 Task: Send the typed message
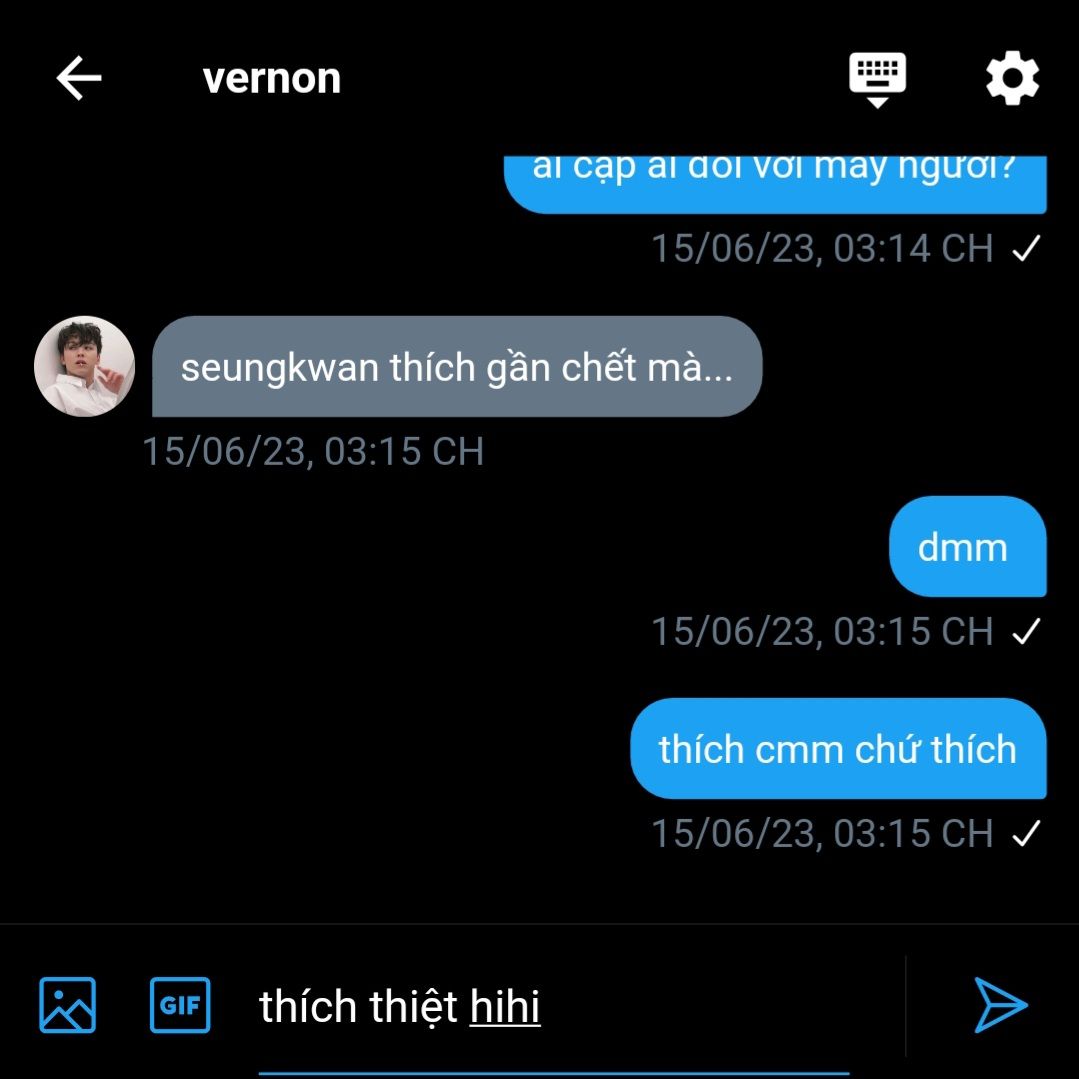tap(1000, 1004)
